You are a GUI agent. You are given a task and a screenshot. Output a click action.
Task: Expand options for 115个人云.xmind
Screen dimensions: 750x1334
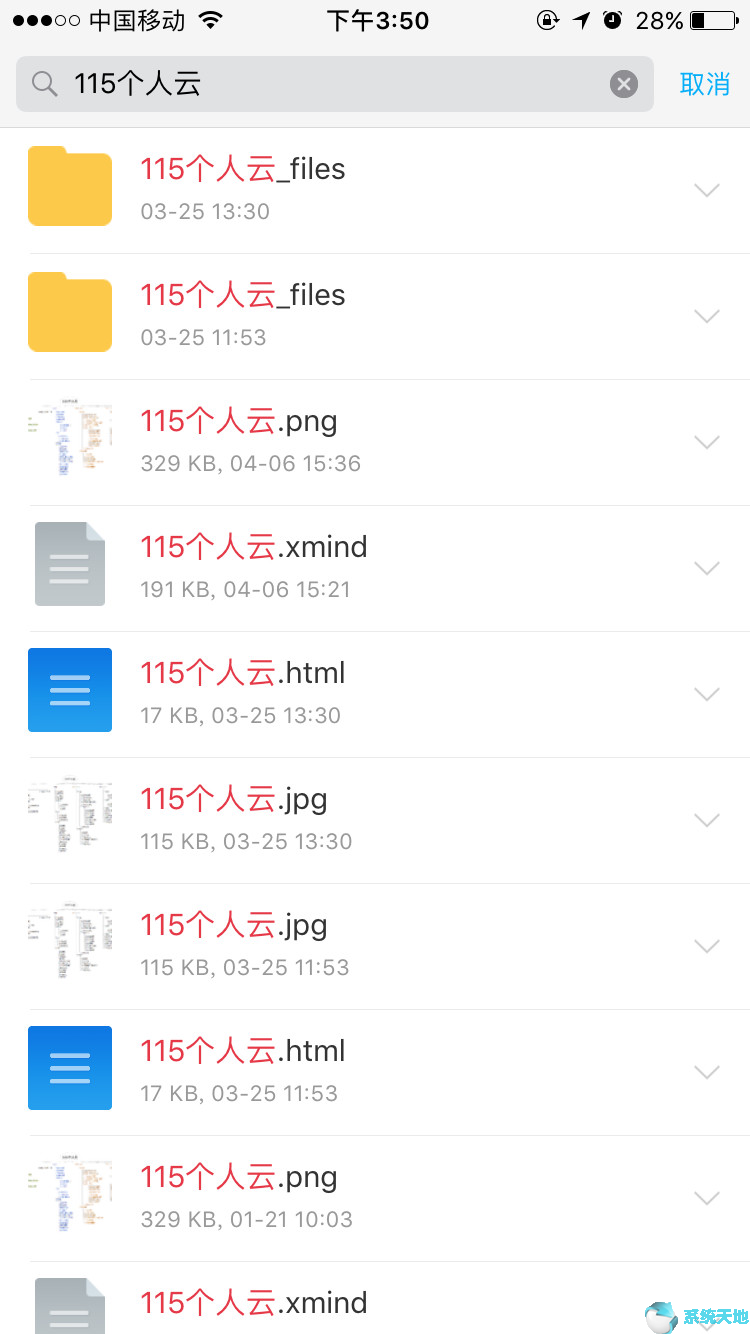click(708, 568)
